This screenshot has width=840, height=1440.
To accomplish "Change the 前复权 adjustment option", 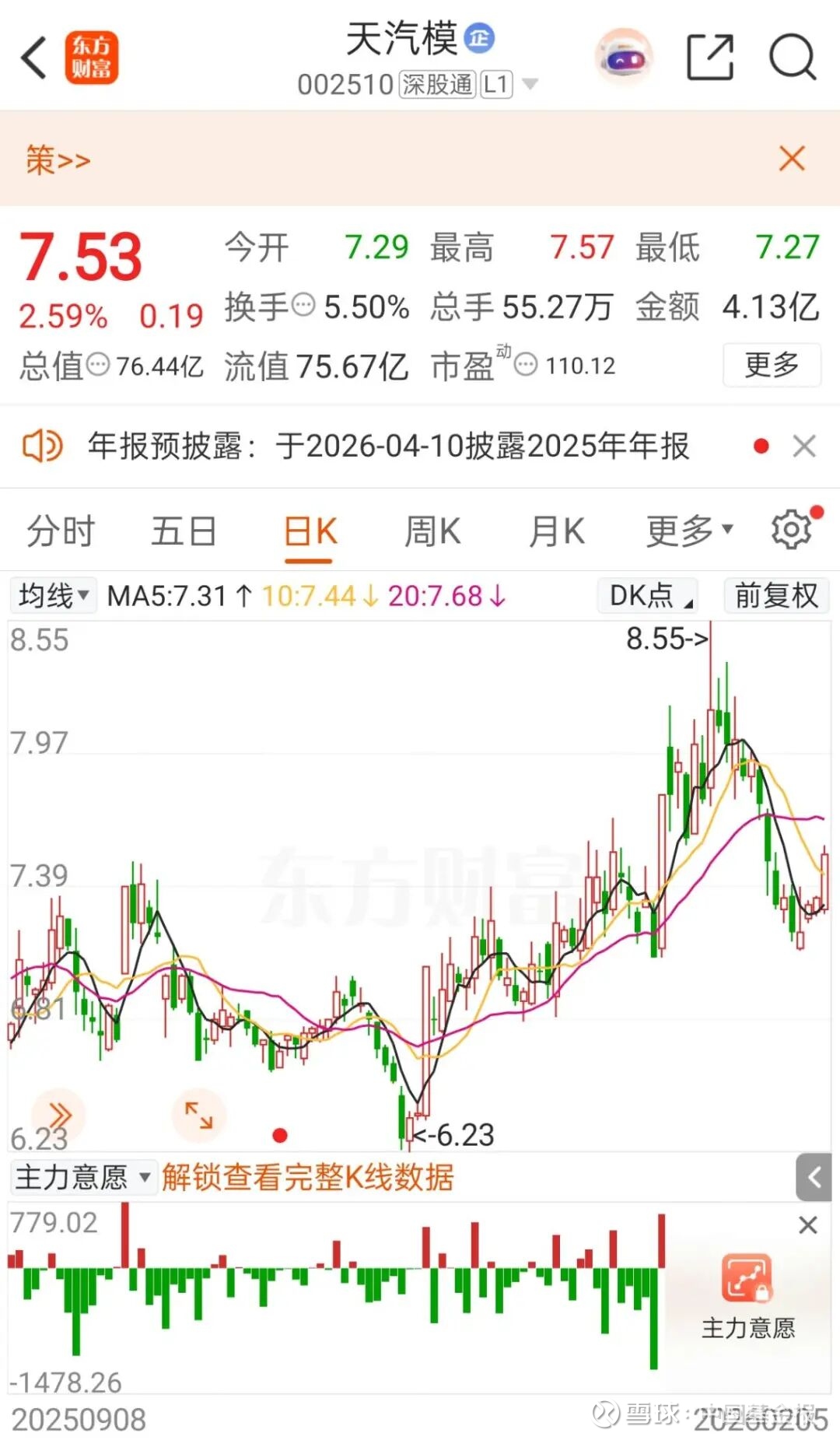I will pyautogui.click(x=776, y=596).
